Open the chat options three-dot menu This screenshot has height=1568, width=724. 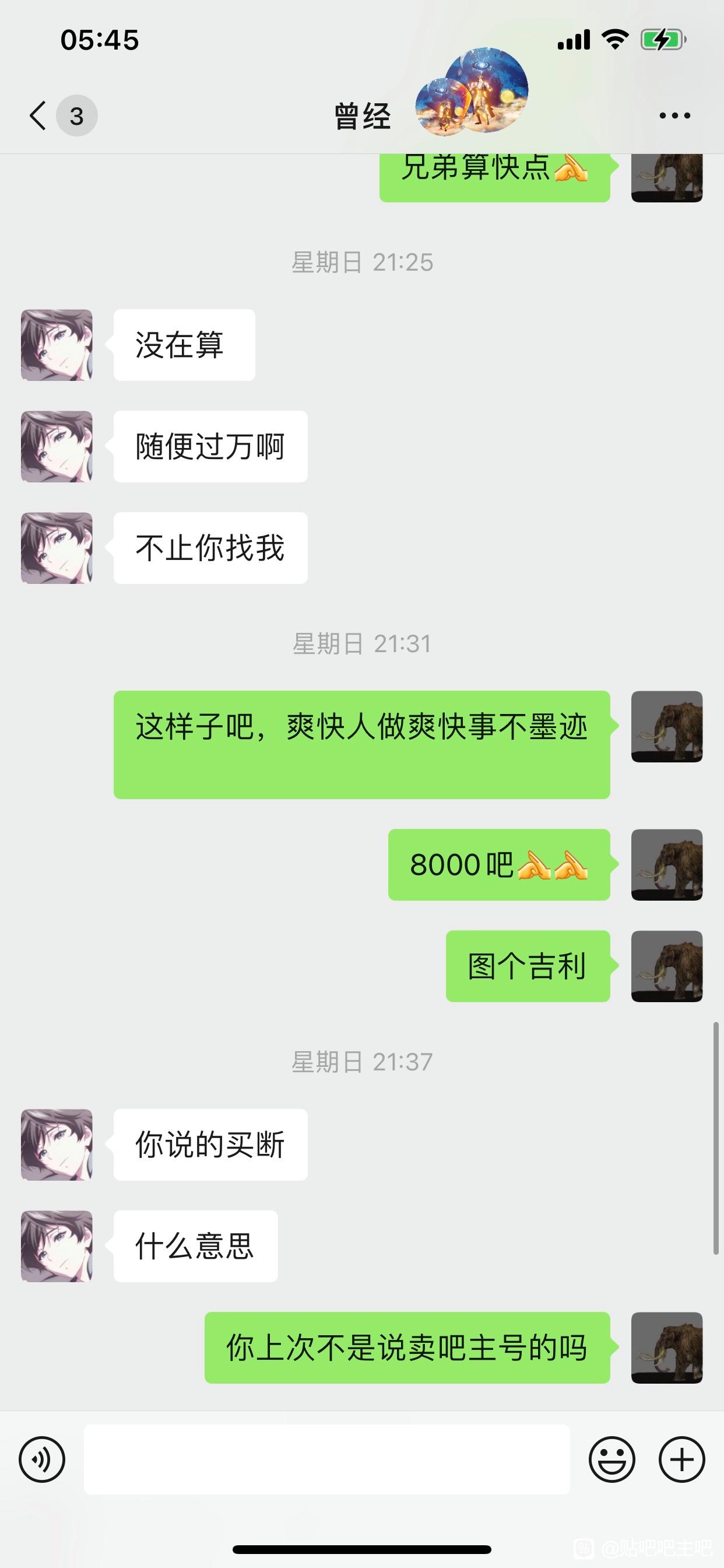click(674, 116)
